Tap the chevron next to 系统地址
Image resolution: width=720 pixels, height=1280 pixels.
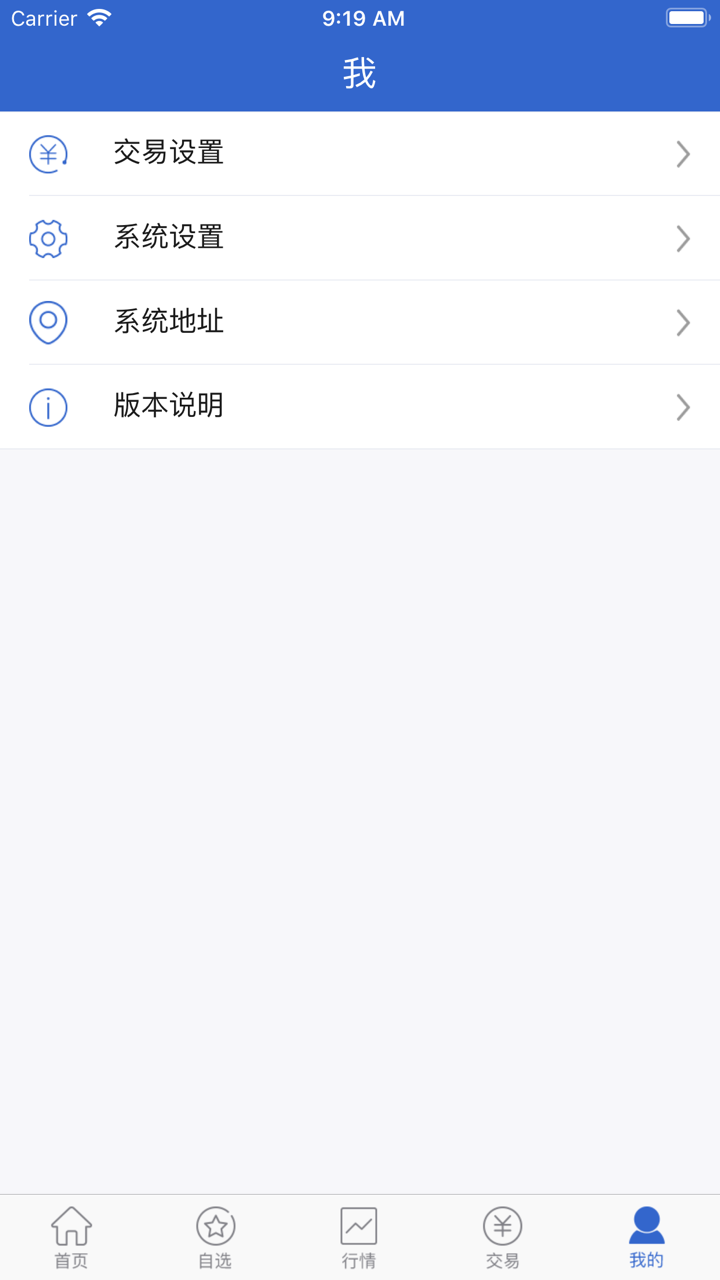coord(683,322)
